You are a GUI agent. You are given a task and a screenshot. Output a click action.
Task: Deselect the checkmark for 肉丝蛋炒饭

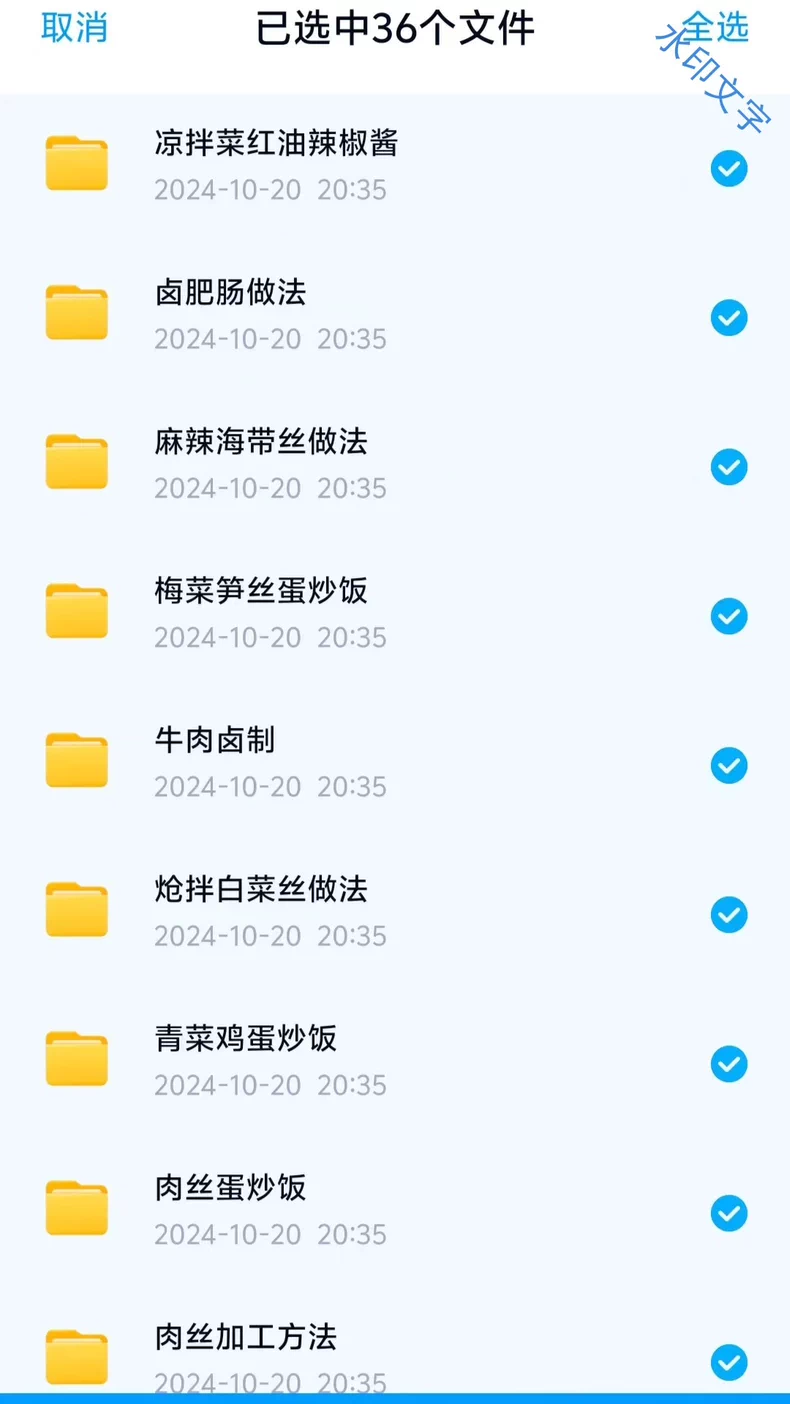pyautogui.click(x=729, y=1213)
